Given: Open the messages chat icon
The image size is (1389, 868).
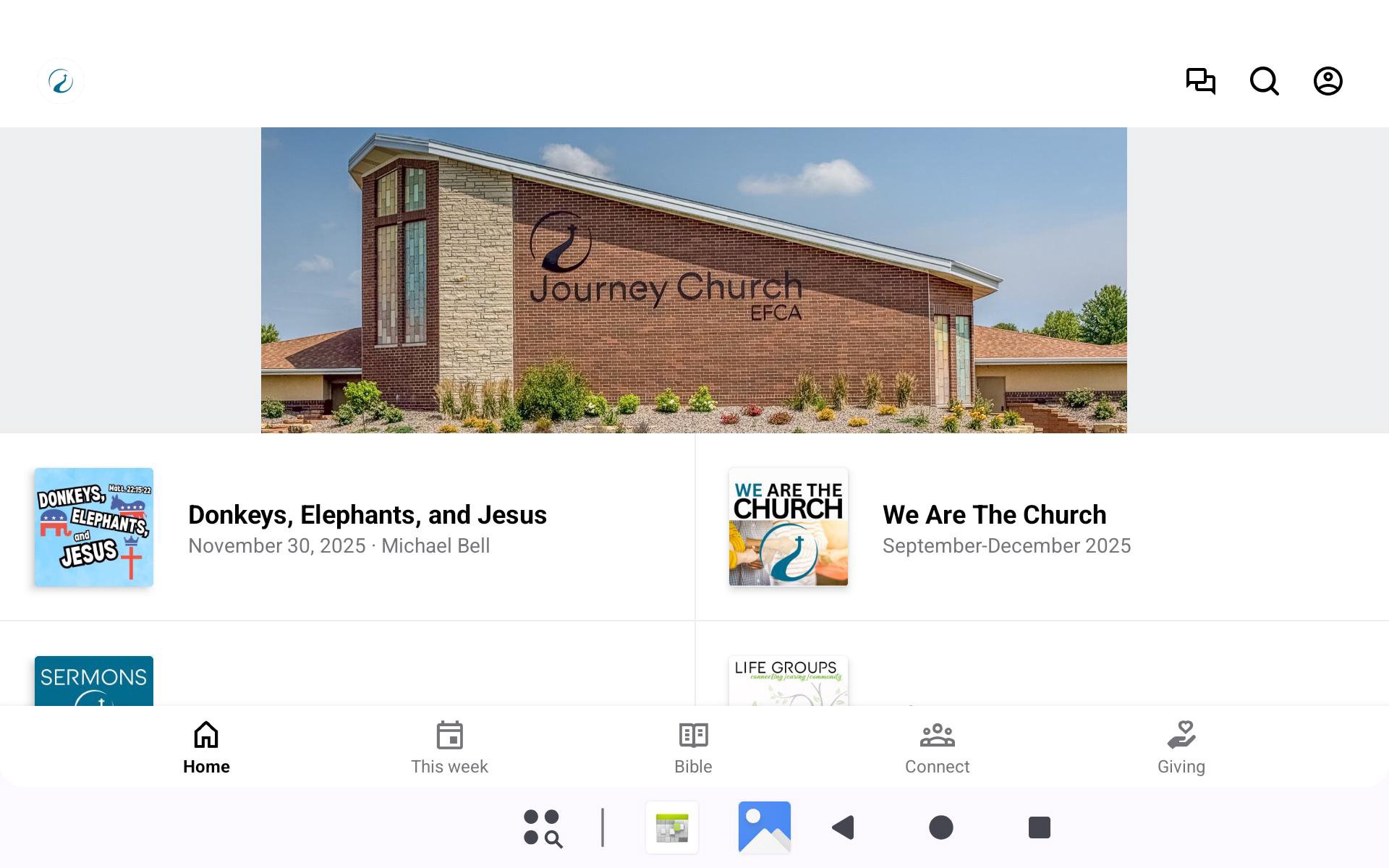Looking at the screenshot, I should [x=1200, y=81].
